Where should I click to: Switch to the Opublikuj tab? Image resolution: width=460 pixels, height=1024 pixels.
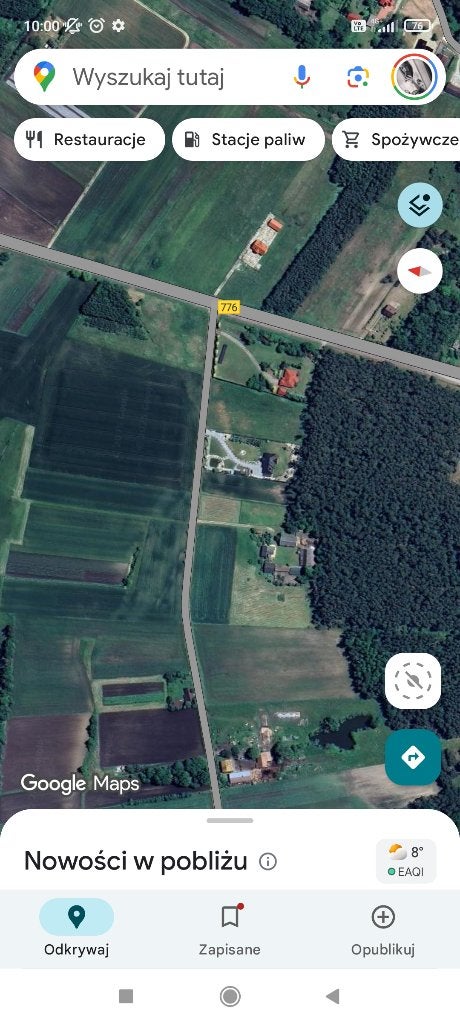tap(383, 928)
